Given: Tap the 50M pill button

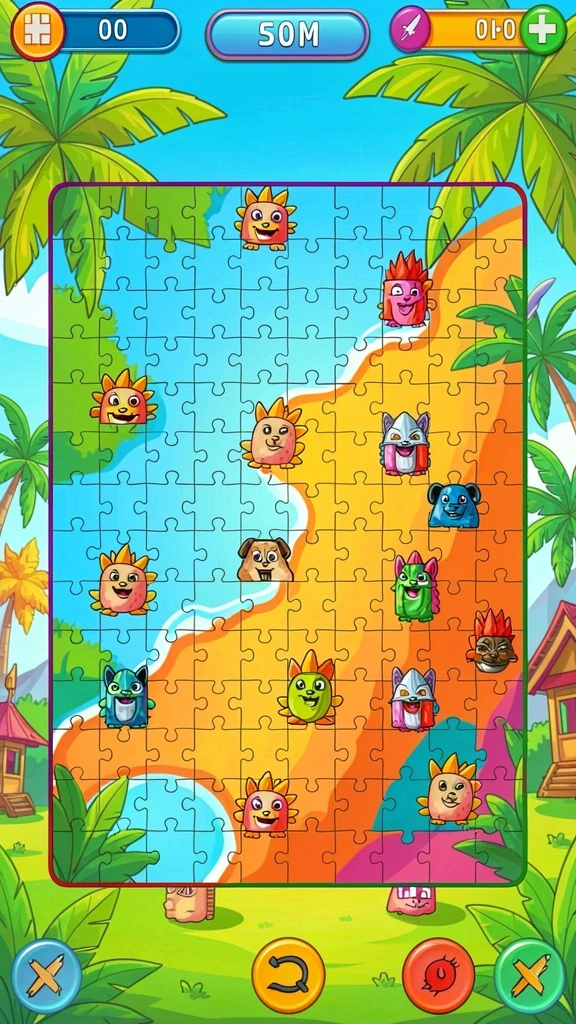Looking at the screenshot, I should click(x=288, y=35).
